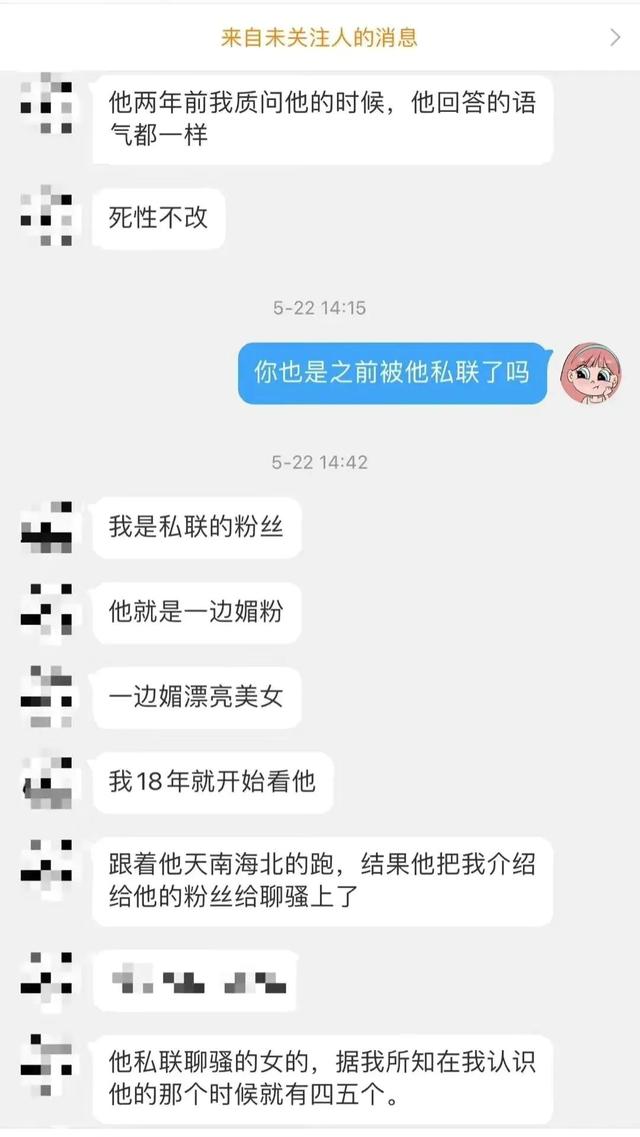Open sender's avatar beside 死性不改

click(x=46, y=215)
